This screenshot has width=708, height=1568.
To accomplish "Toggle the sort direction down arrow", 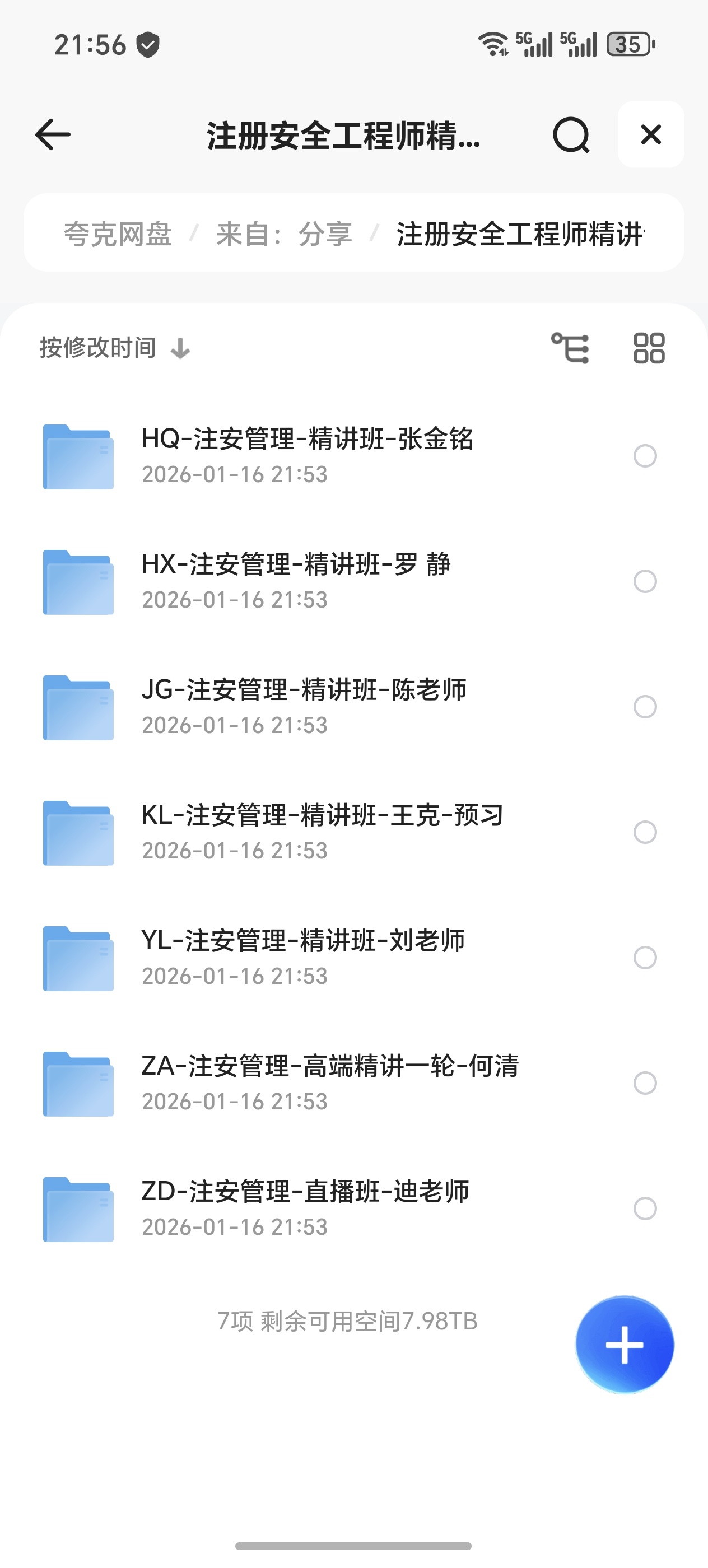I will 180,349.
